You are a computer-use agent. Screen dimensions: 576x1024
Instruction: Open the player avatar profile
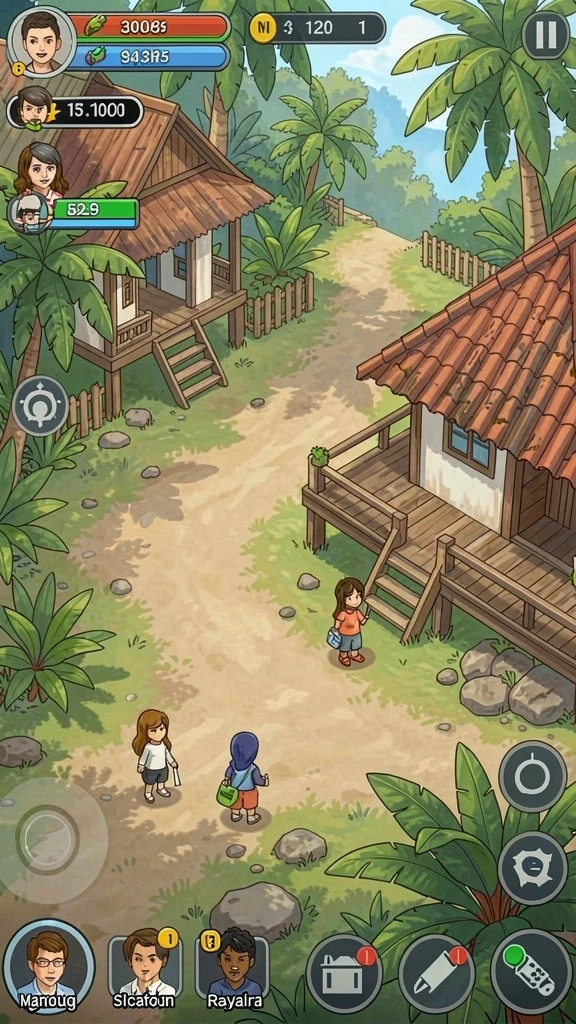40,39
